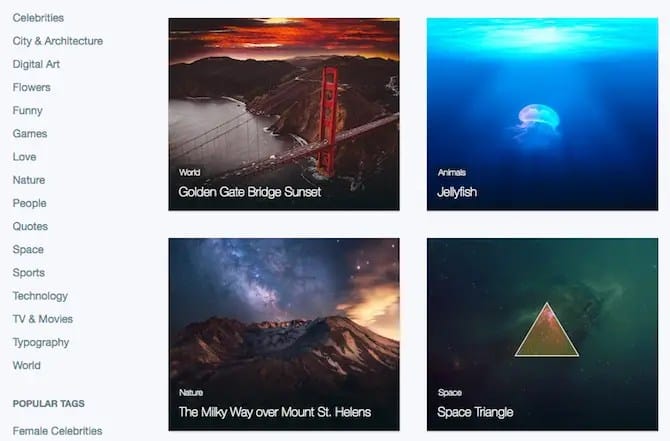Select the People category

[29, 203]
